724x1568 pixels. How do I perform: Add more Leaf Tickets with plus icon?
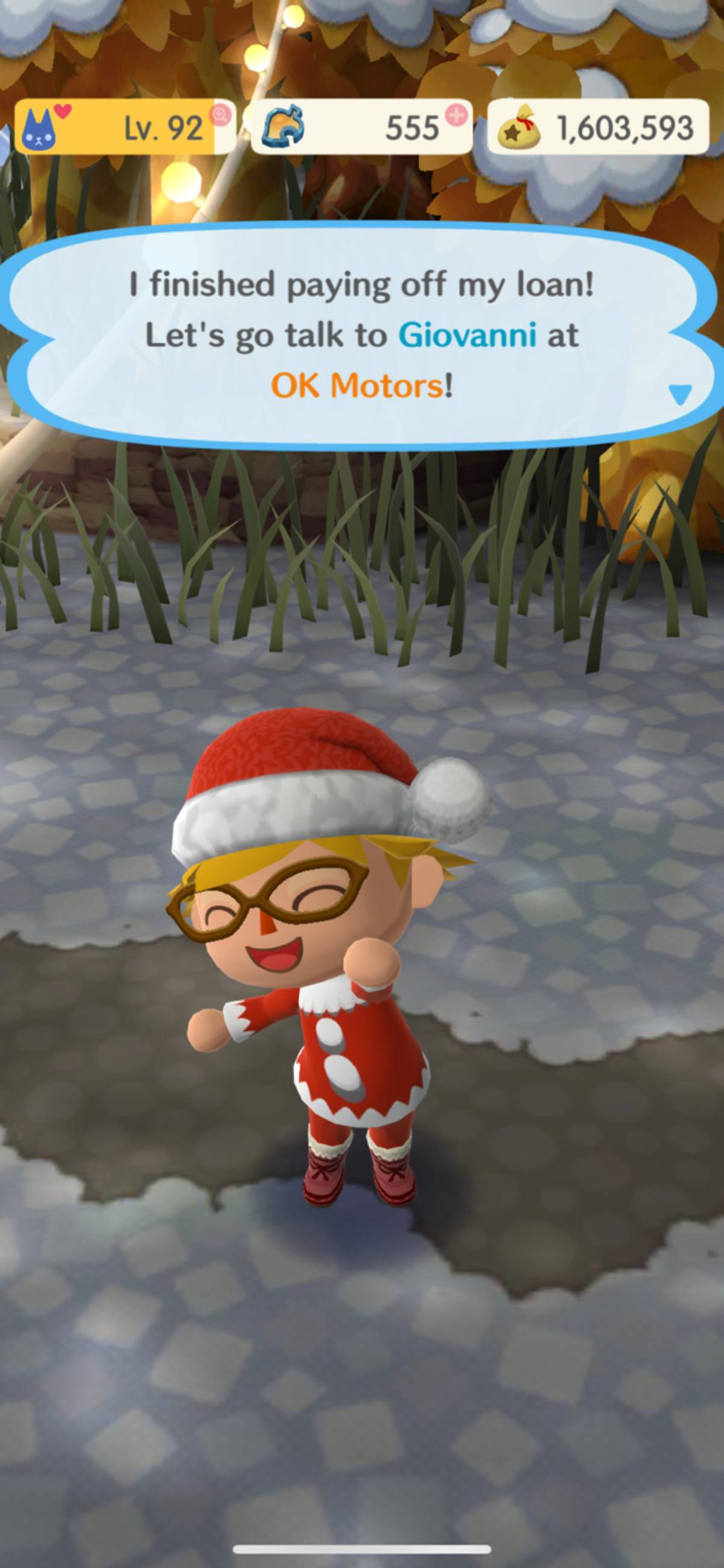(456, 114)
